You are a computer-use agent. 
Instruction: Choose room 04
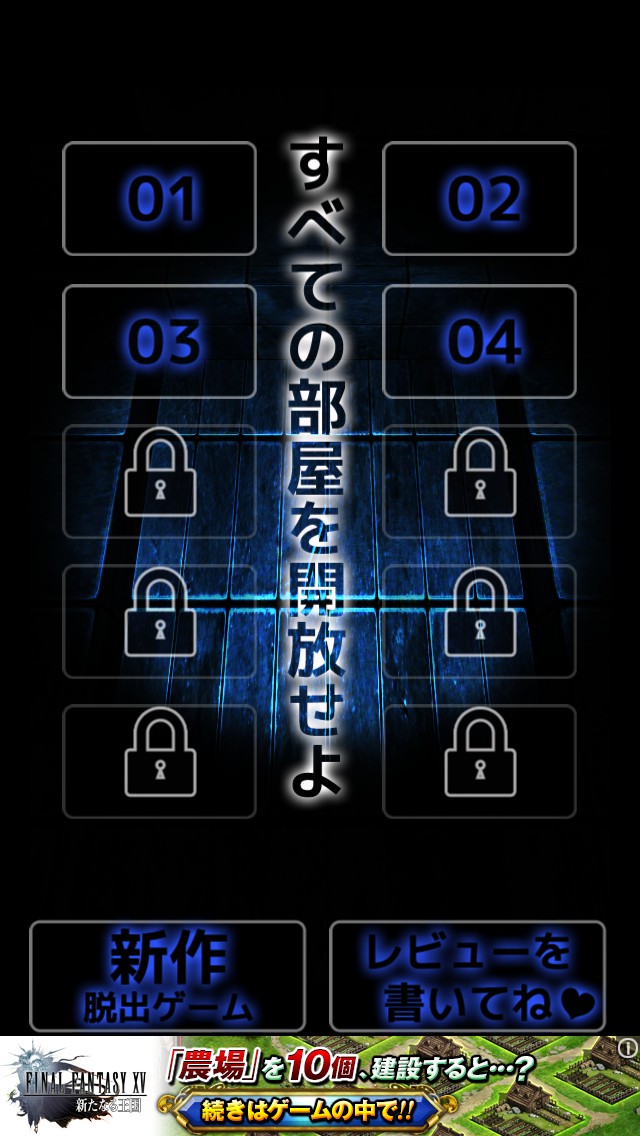(479, 341)
